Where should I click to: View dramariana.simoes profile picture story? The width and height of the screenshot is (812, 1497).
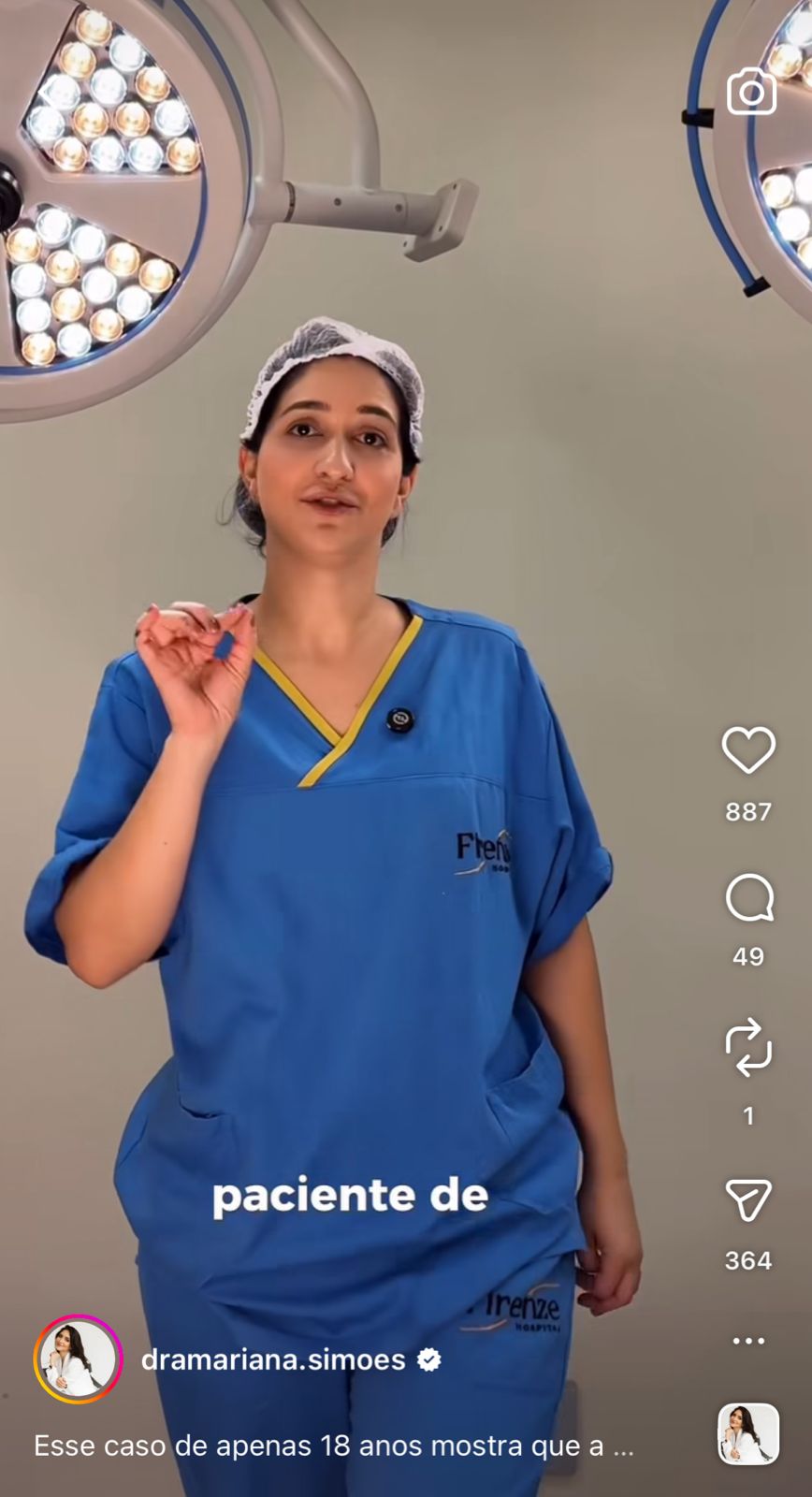[78, 1360]
